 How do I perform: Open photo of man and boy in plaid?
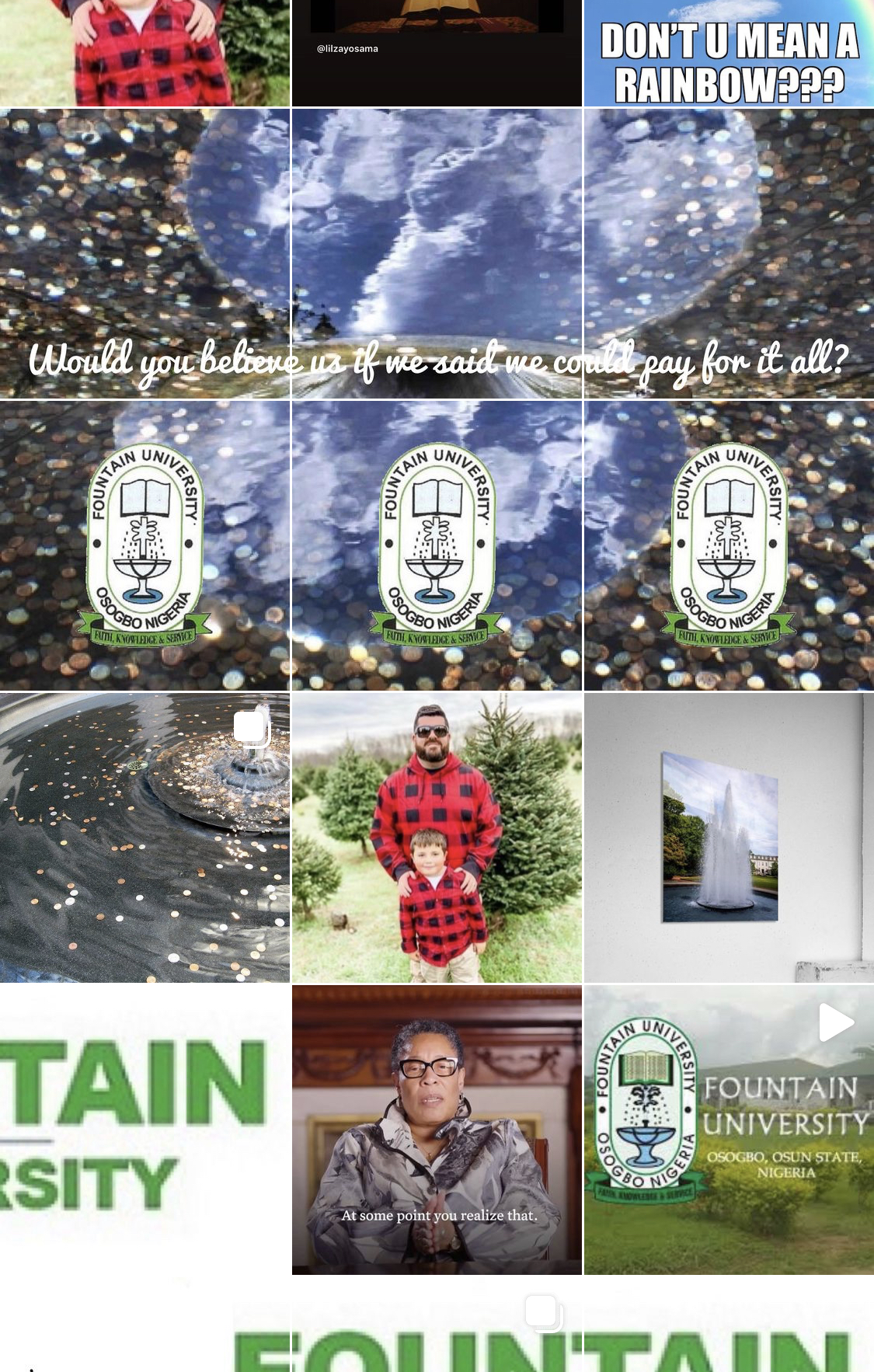[x=437, y=838]
